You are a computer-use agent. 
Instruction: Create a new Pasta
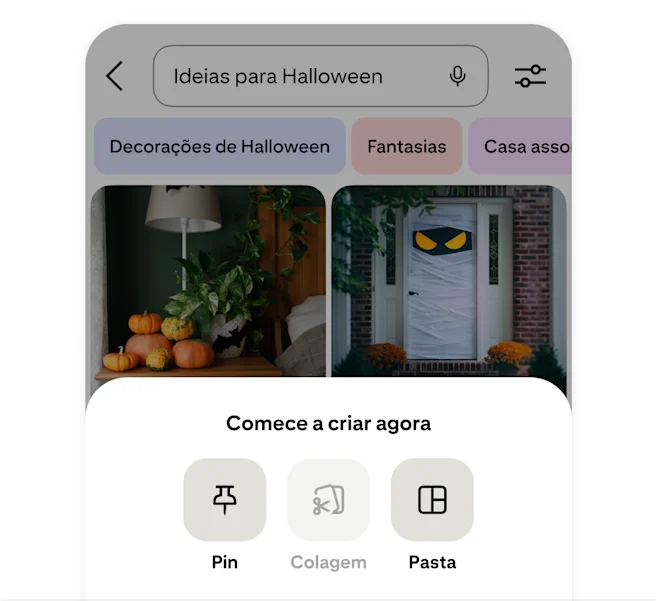tap(432, 500)
